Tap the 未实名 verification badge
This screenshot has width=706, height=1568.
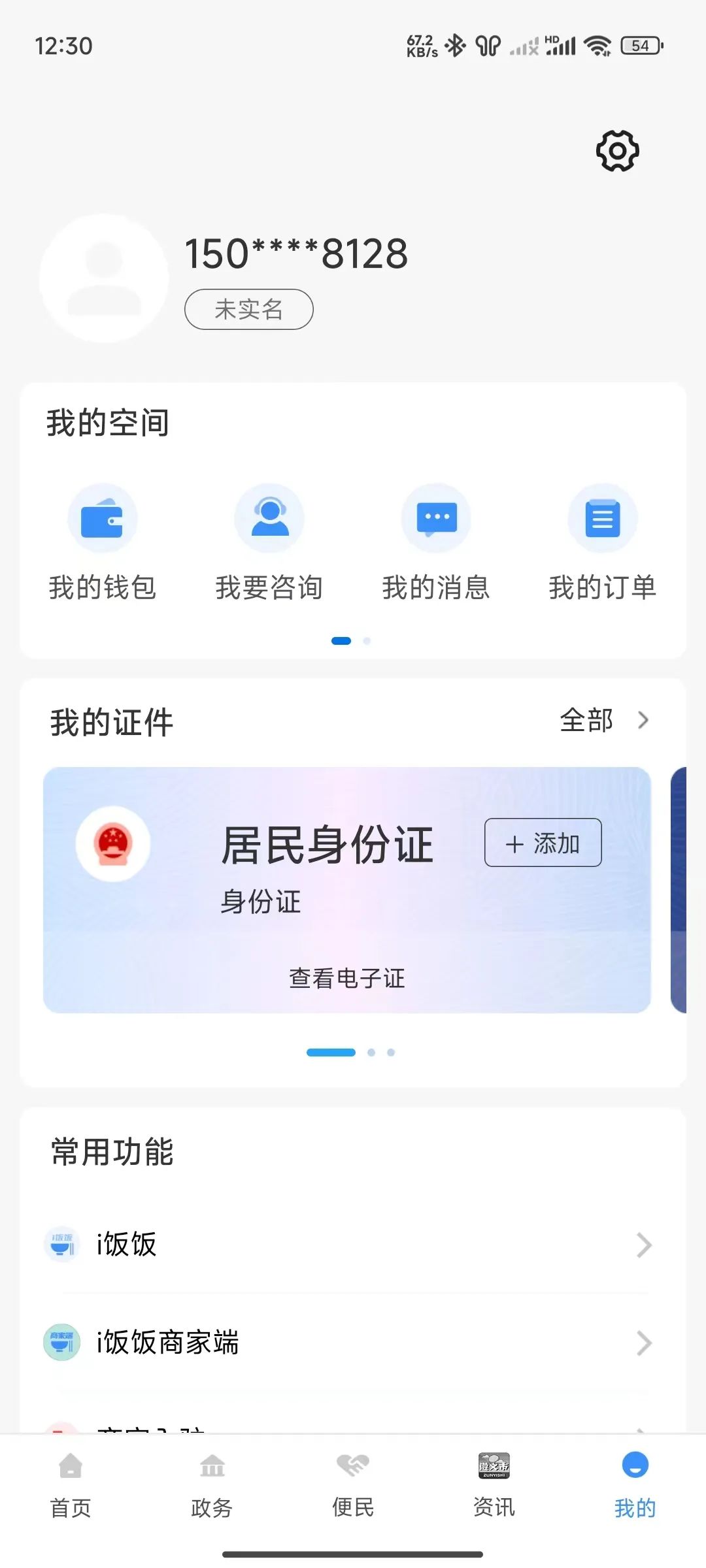click(248, 310)
